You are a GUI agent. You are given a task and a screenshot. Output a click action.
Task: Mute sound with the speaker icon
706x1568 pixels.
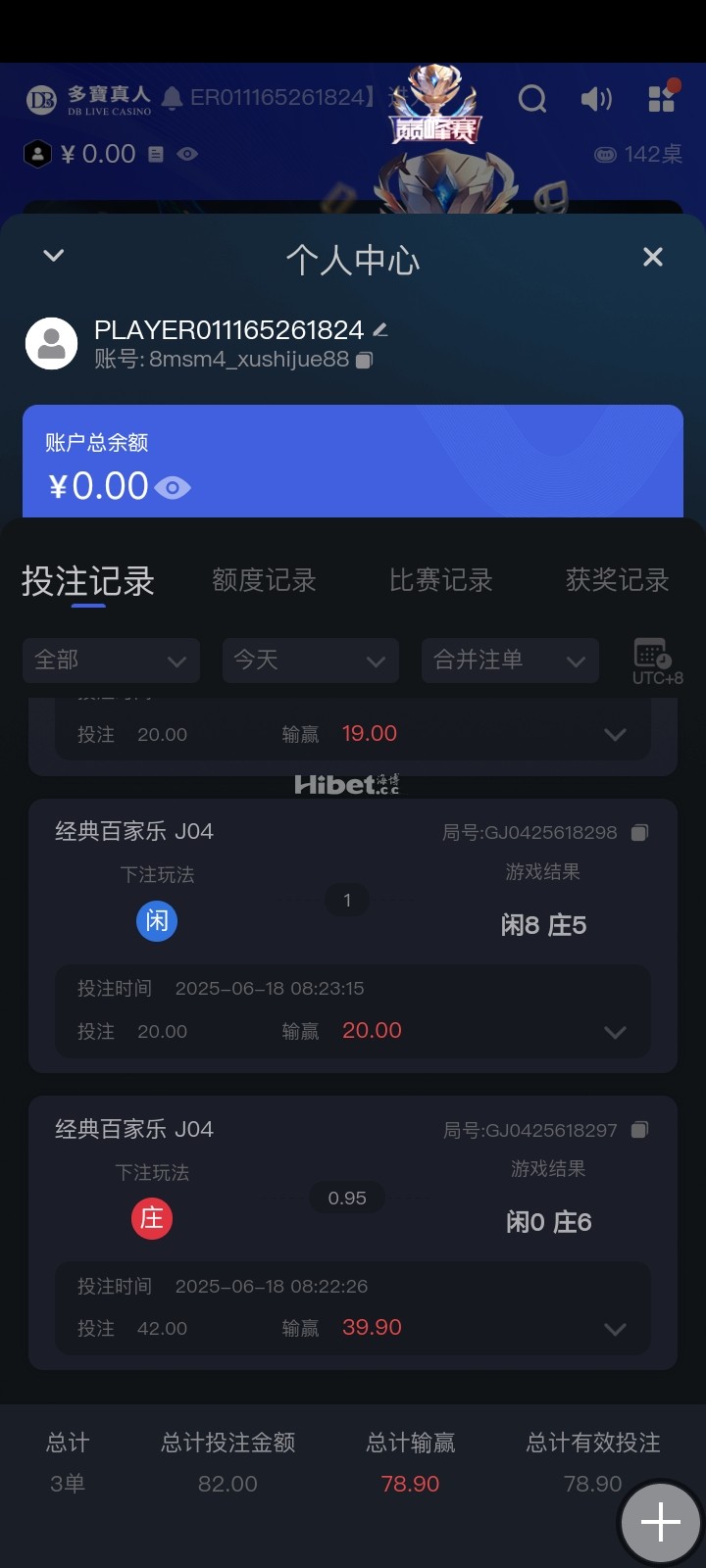596,98
